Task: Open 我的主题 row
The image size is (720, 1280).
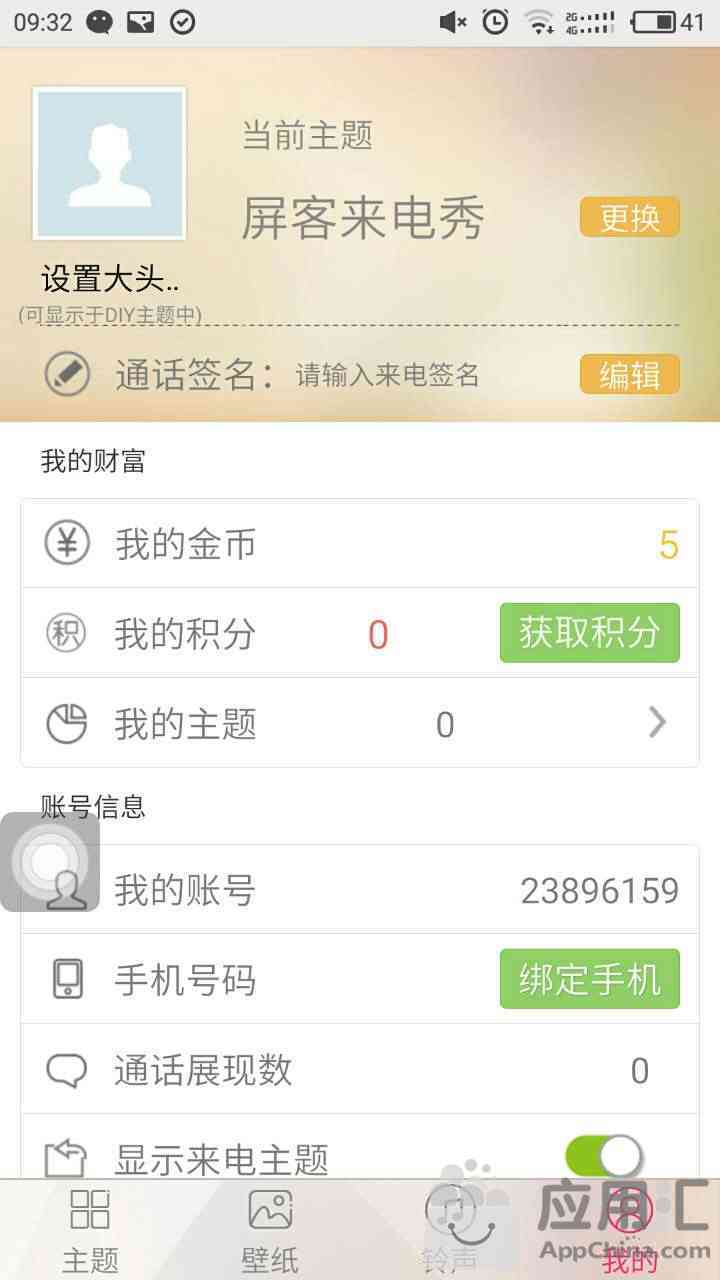Action: (360, 723)
